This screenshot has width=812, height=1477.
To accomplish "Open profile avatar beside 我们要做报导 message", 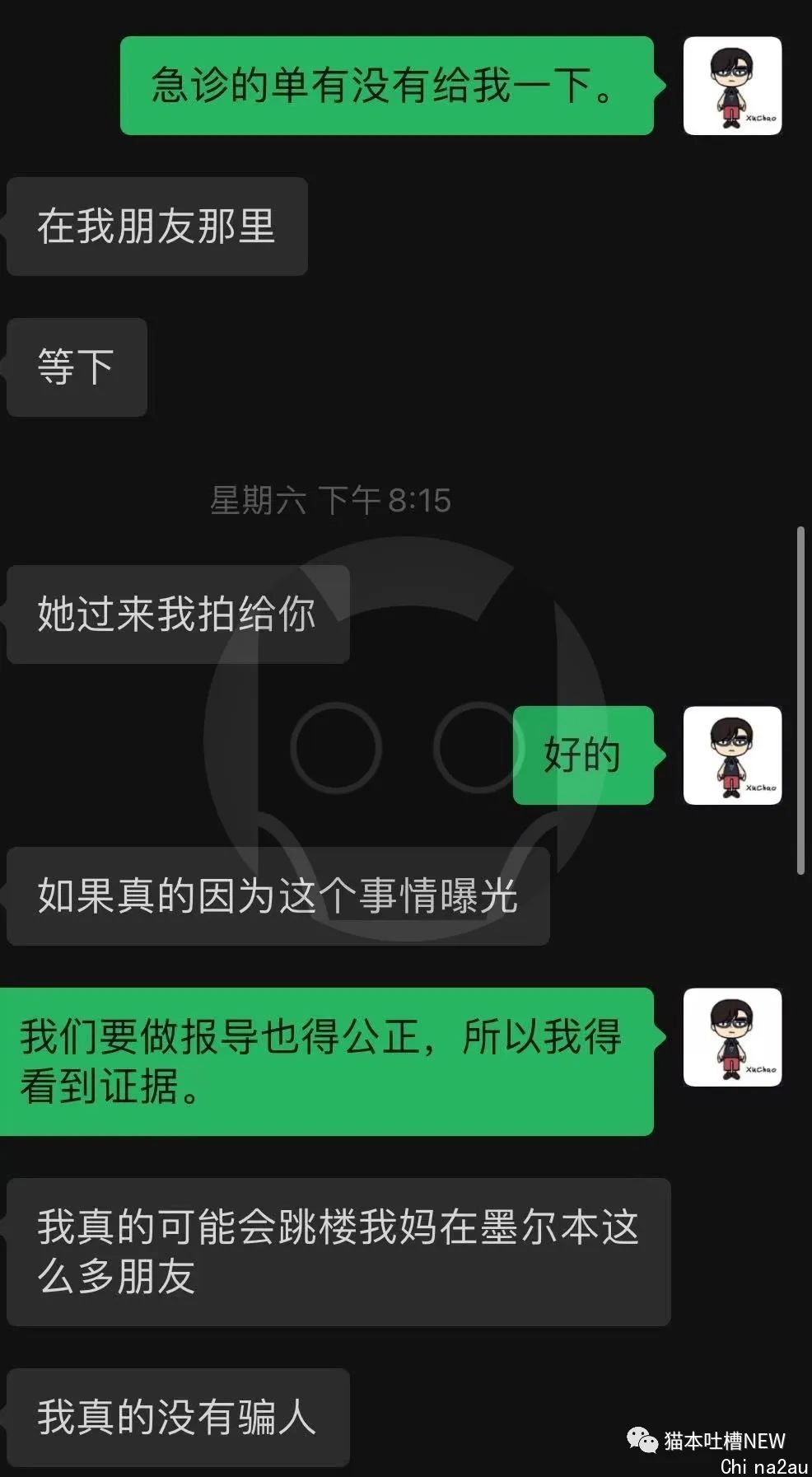I will (732, 1037).
